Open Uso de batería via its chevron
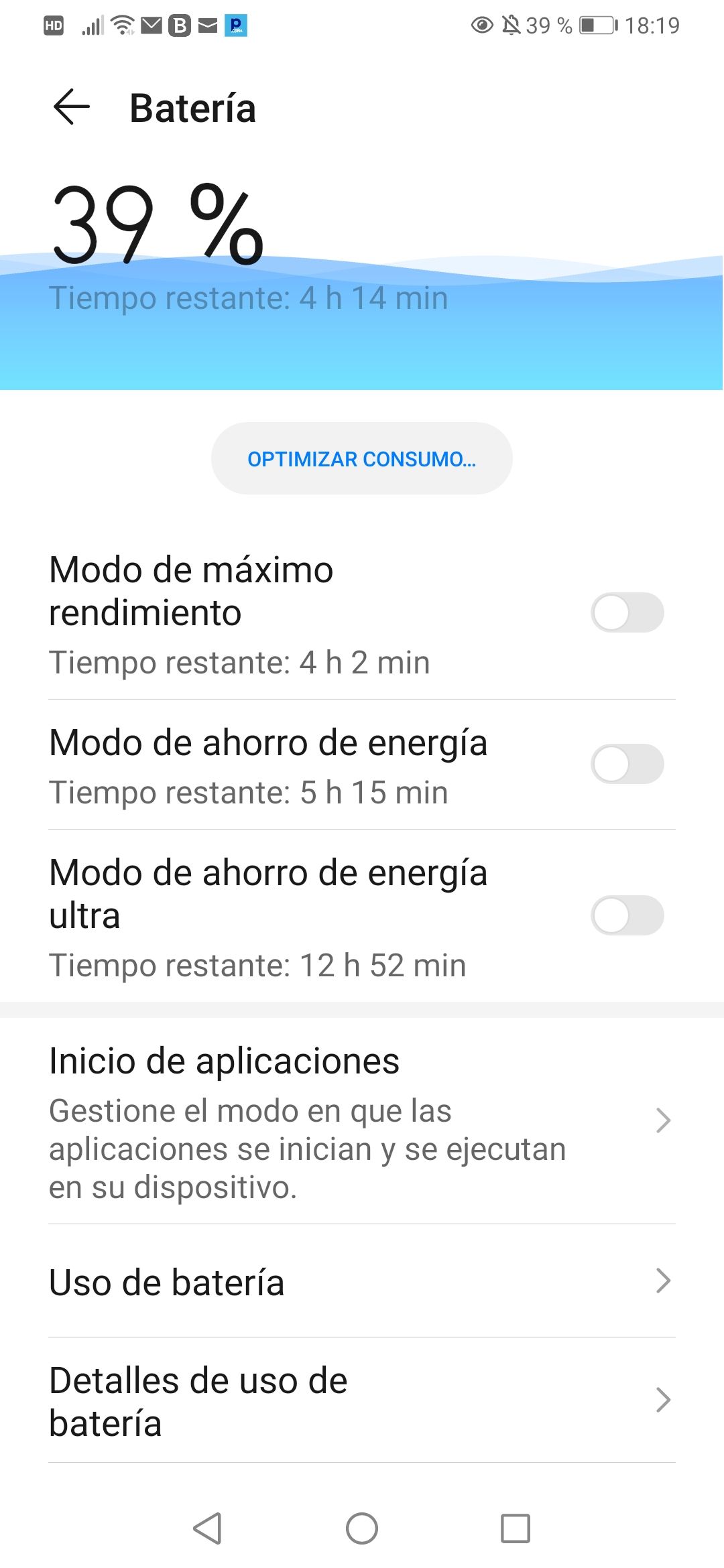Image resolution: width=724 pixels, height=1568 pixels. click(662, 1282)
